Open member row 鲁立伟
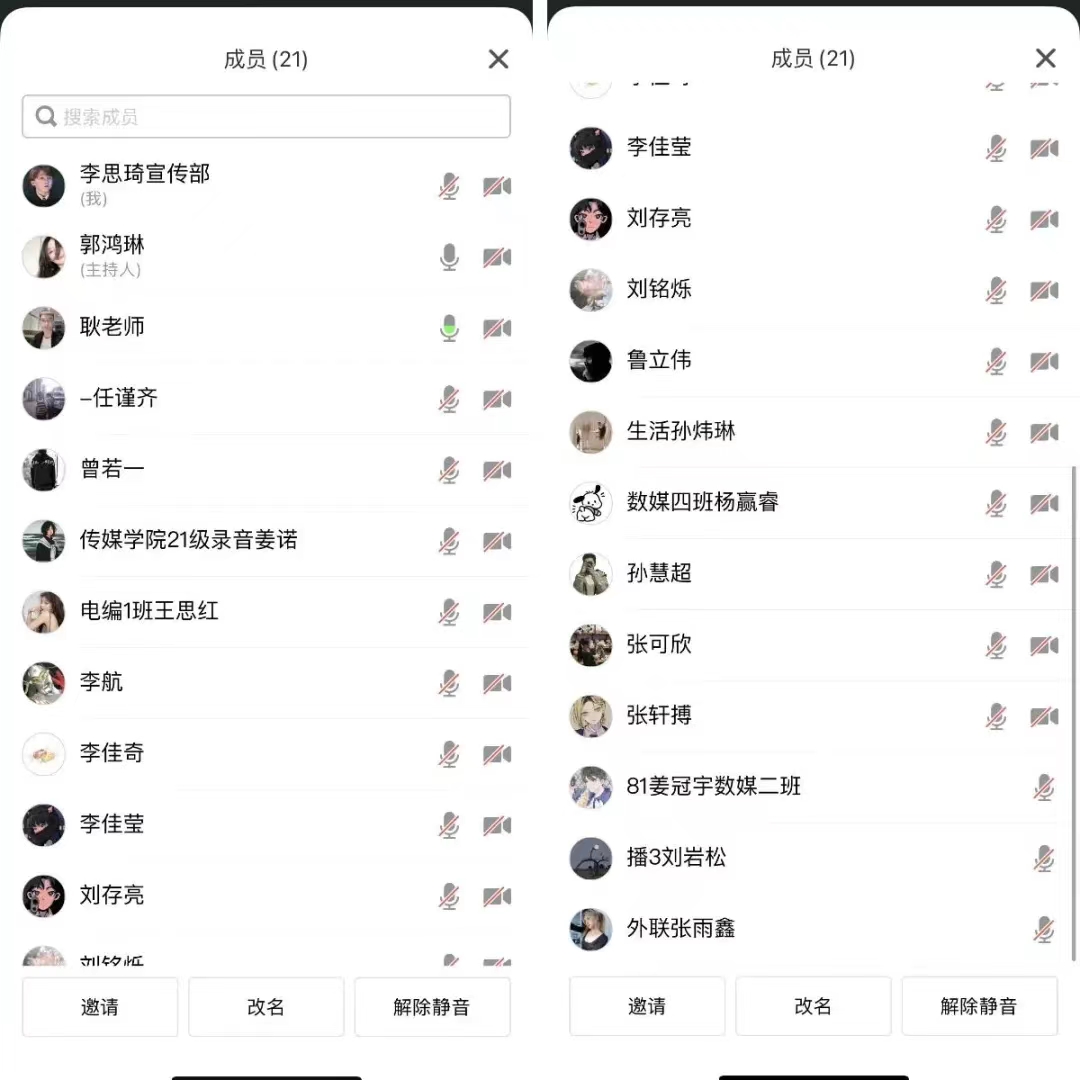 click(659, 360)
